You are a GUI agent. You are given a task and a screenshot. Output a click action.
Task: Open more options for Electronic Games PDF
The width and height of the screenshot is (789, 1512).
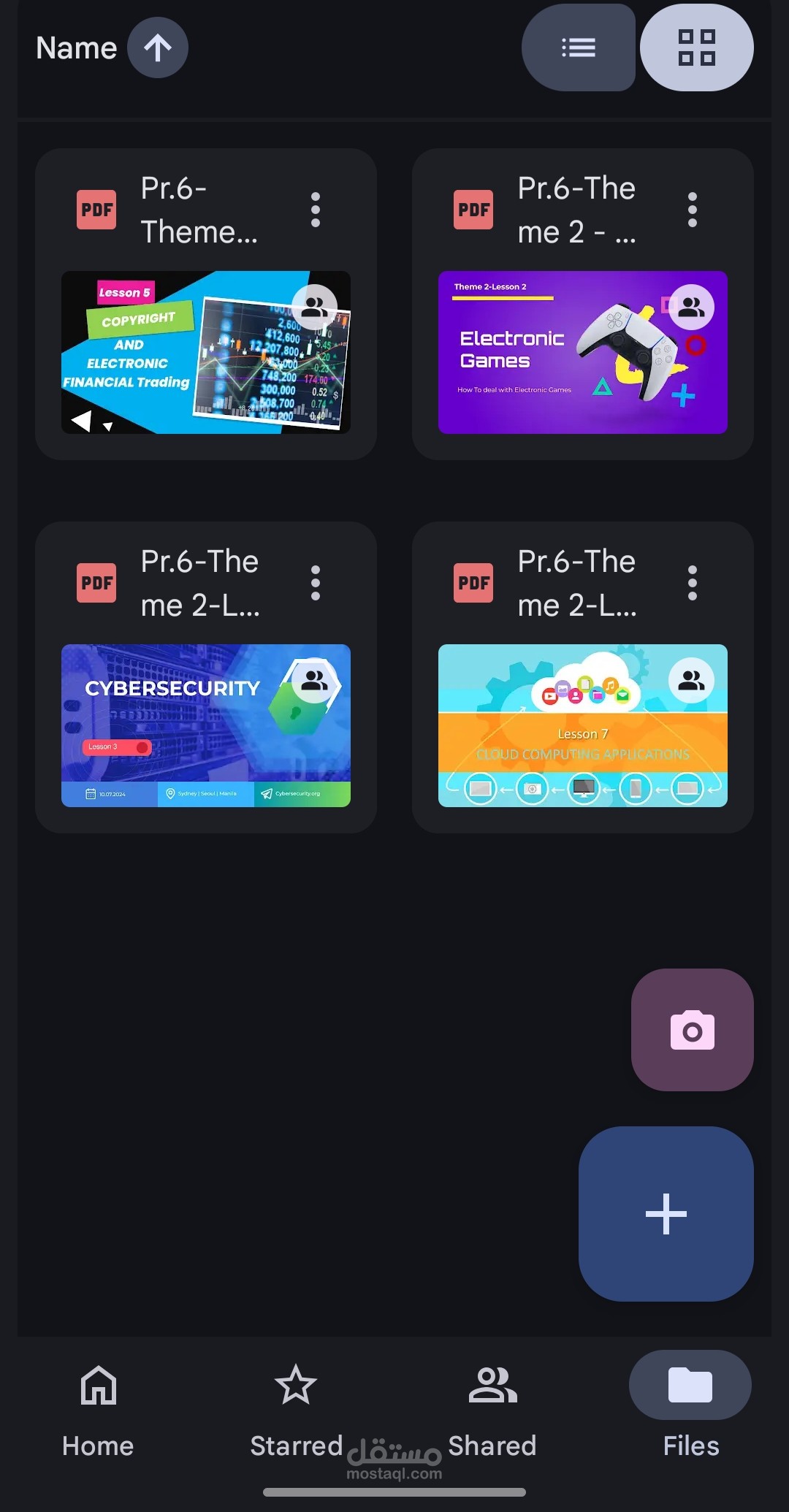coord(692,210)
